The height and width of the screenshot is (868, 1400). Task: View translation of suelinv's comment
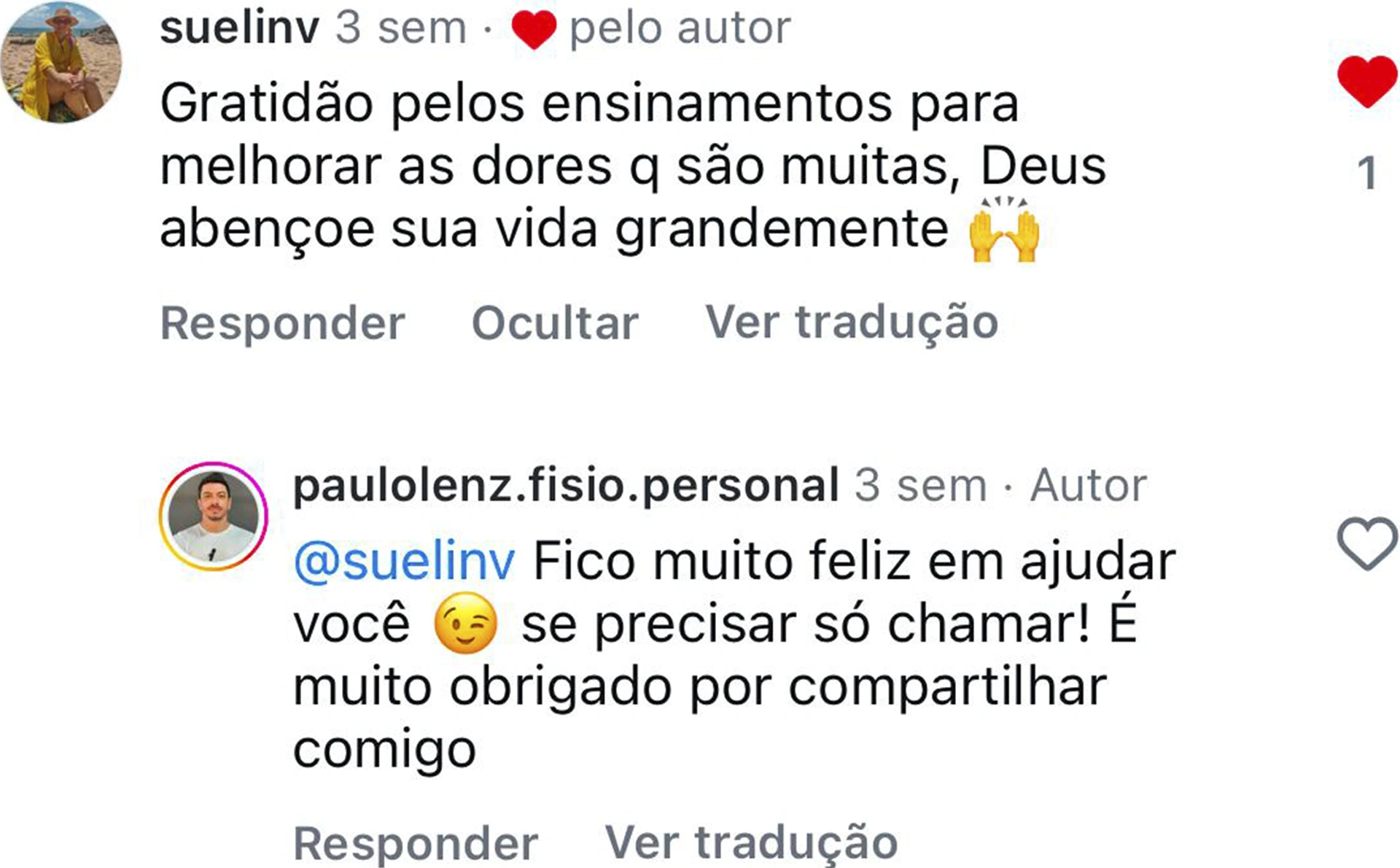[x=851, y=322]
